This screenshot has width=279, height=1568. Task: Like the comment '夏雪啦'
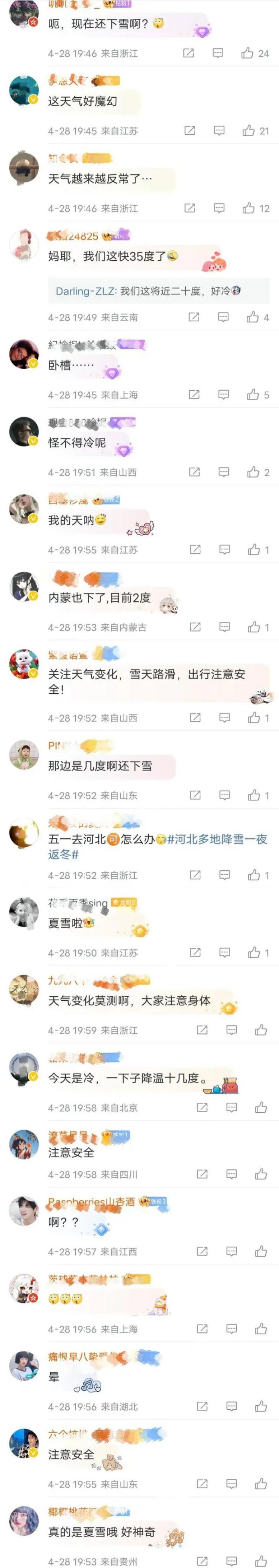coord(254,952)
